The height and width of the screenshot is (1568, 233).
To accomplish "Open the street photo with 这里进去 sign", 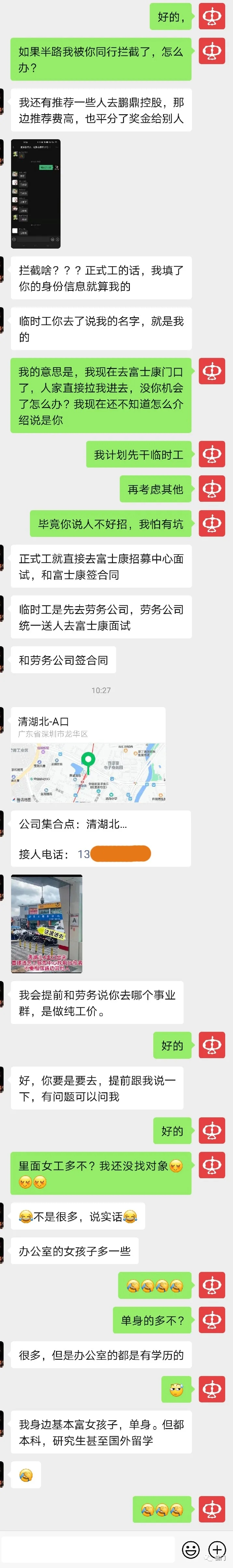I will click(x=47, y=923).
